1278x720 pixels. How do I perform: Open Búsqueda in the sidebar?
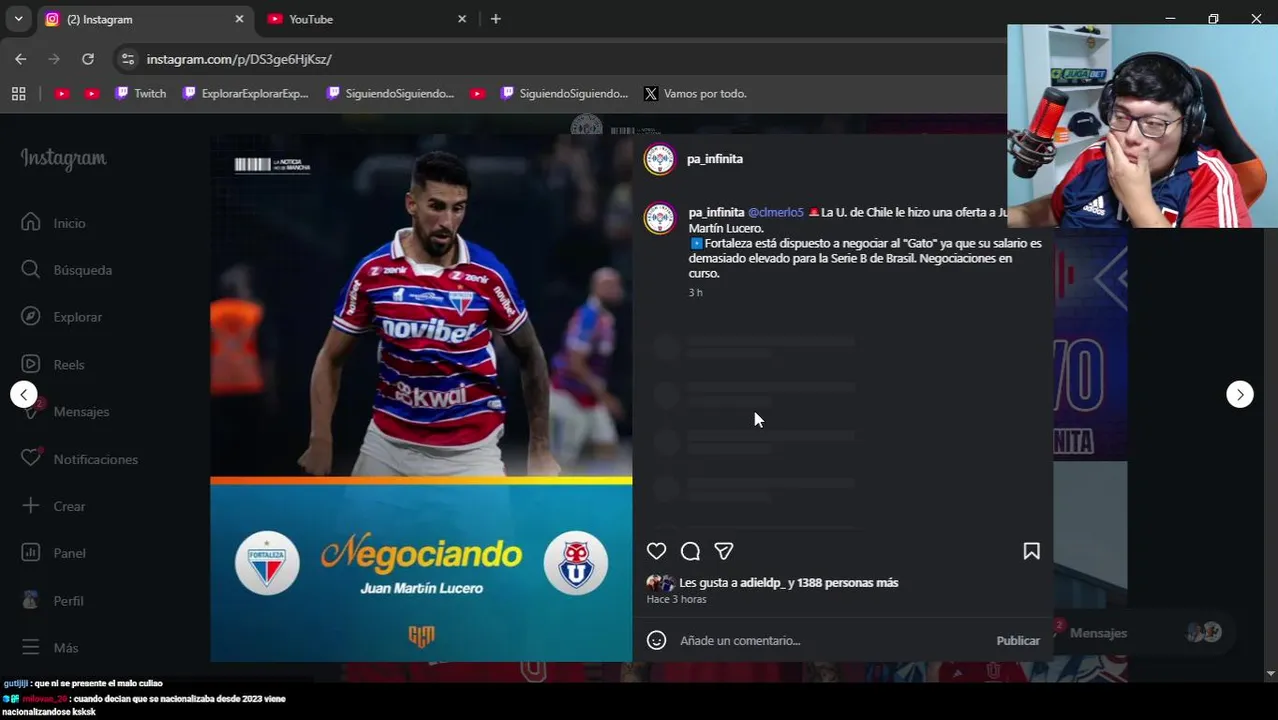(82, 270)
